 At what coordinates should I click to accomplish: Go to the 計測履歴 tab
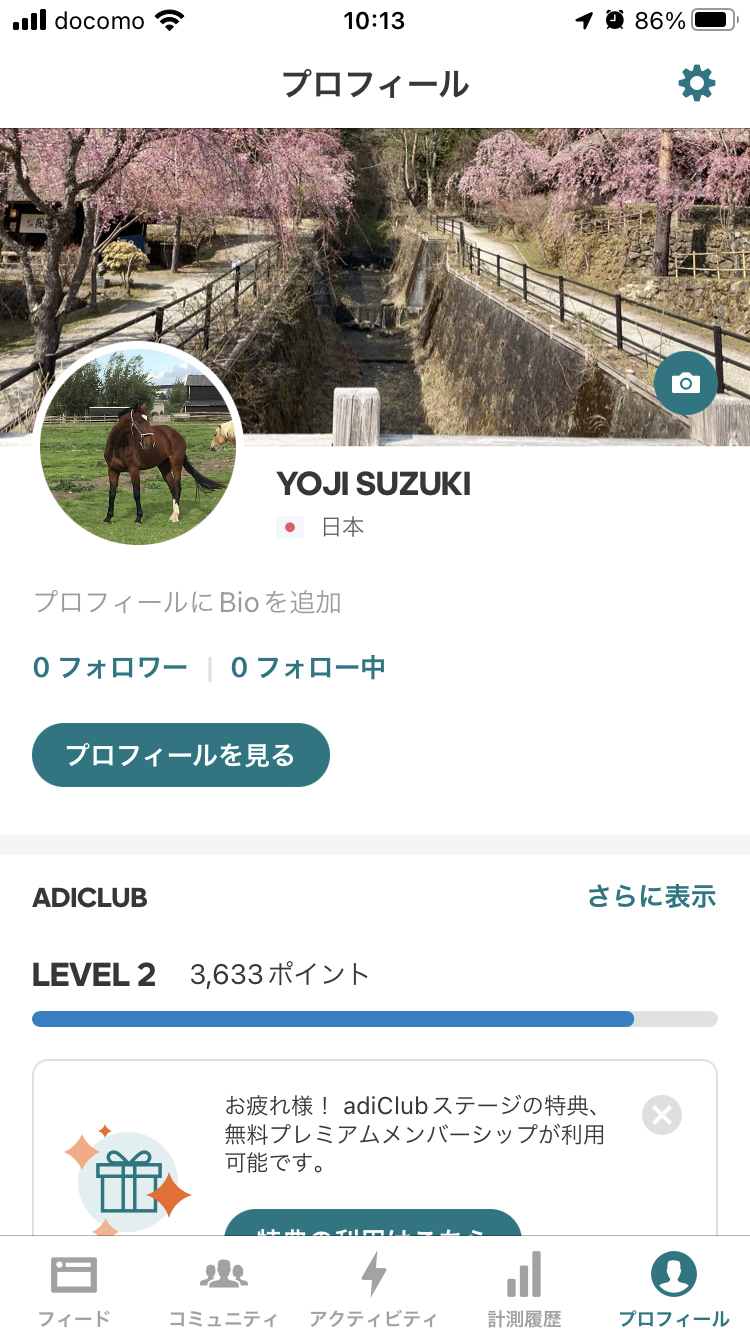coord(524,1289)
